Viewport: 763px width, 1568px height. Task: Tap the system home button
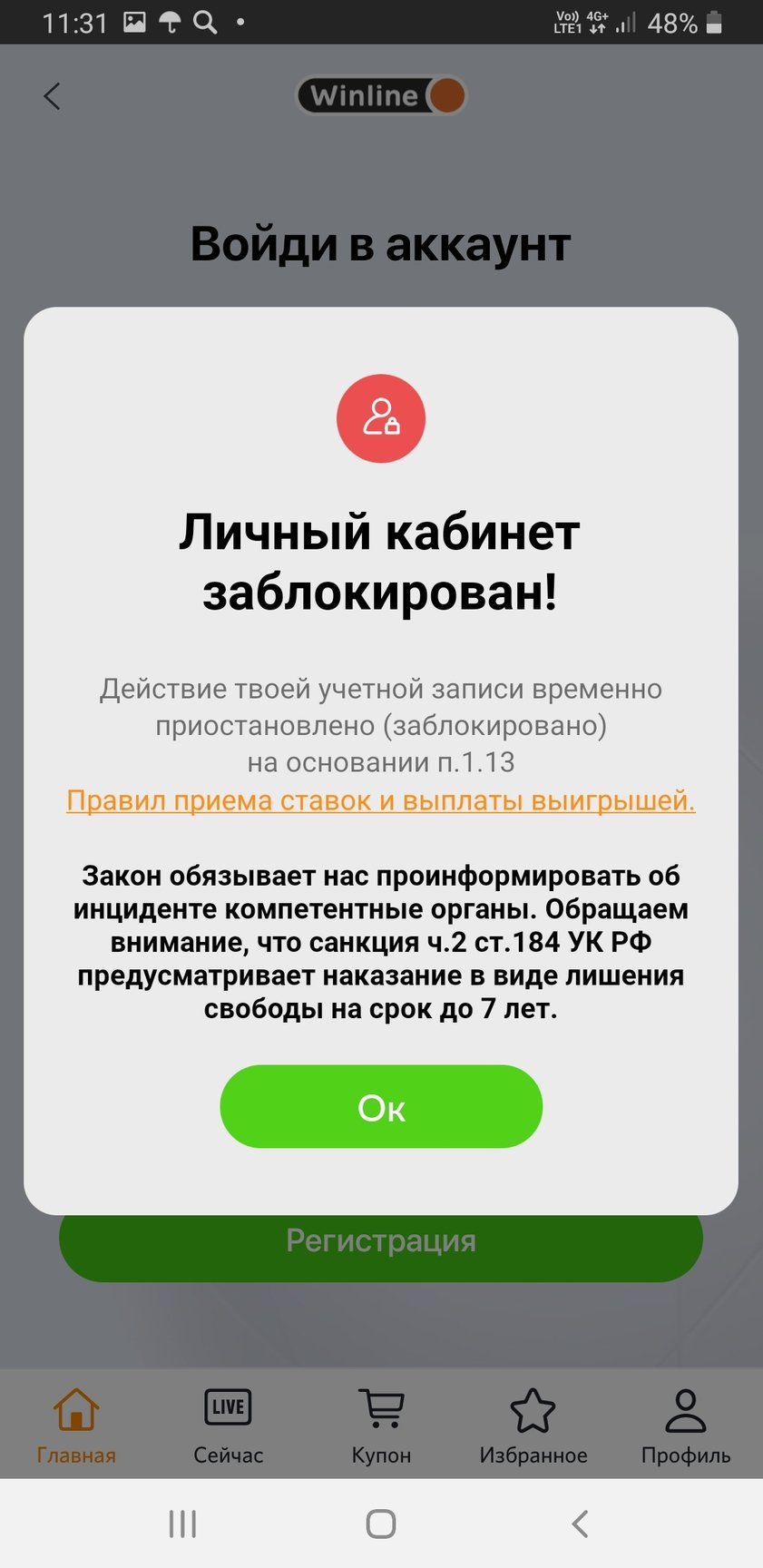coord(381,1524)
